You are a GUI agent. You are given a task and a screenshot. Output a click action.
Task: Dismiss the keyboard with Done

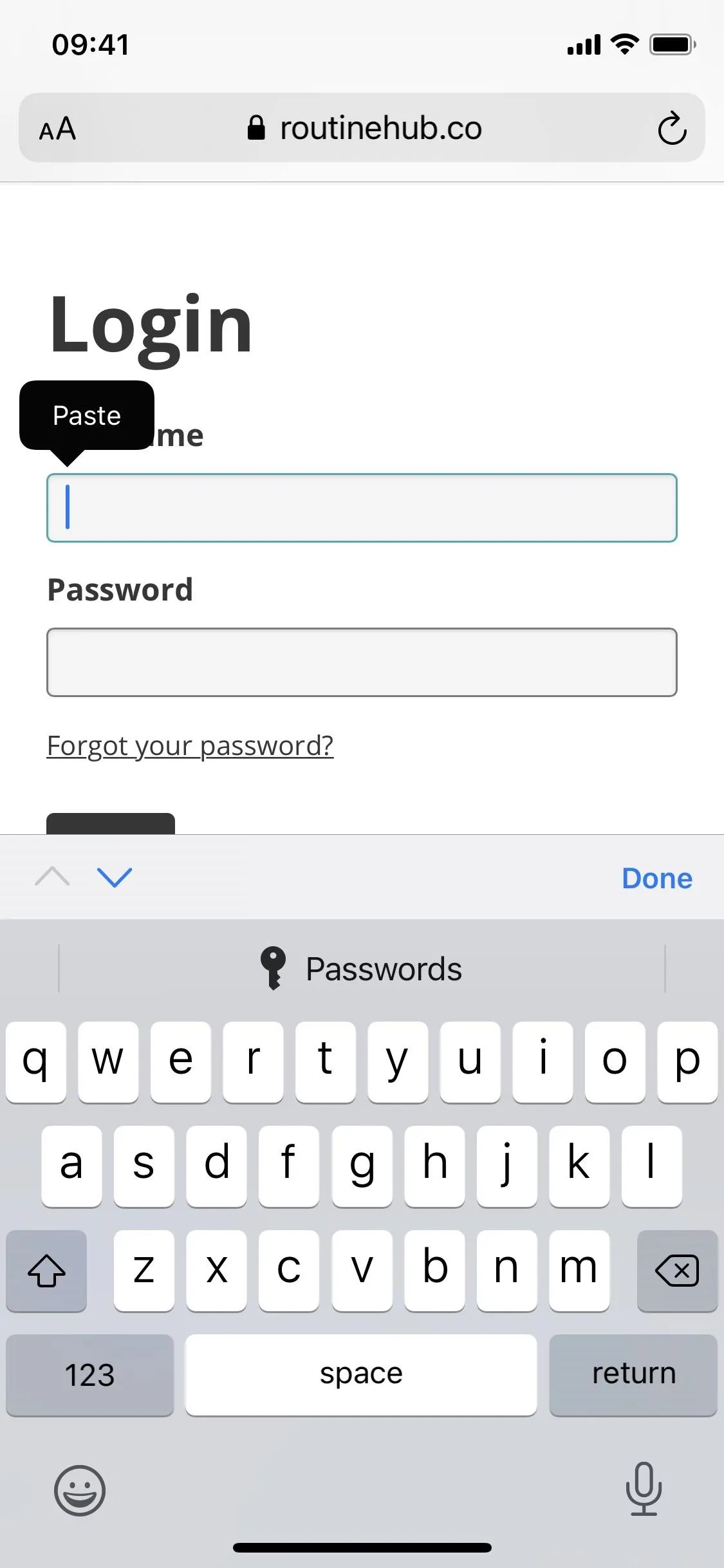pyautogui.click(x=656, y=878)
